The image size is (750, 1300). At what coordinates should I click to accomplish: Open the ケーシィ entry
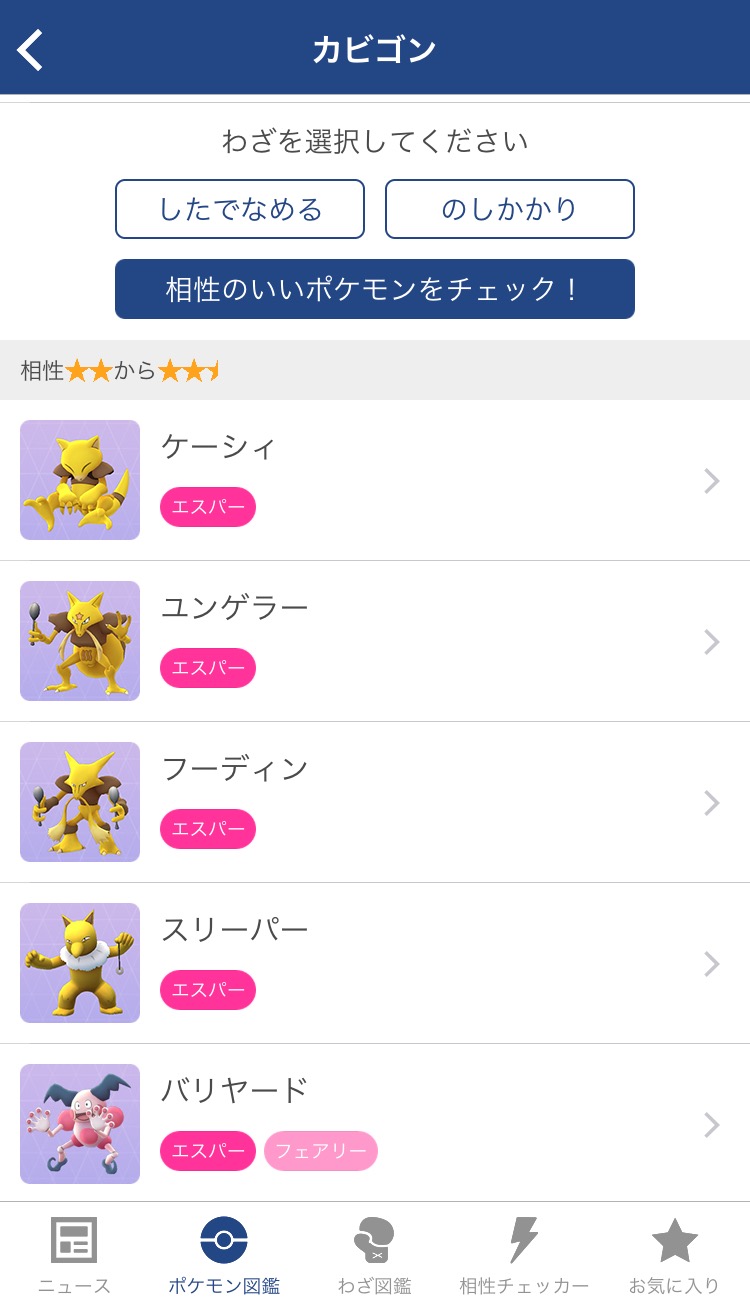pos(375,480)
